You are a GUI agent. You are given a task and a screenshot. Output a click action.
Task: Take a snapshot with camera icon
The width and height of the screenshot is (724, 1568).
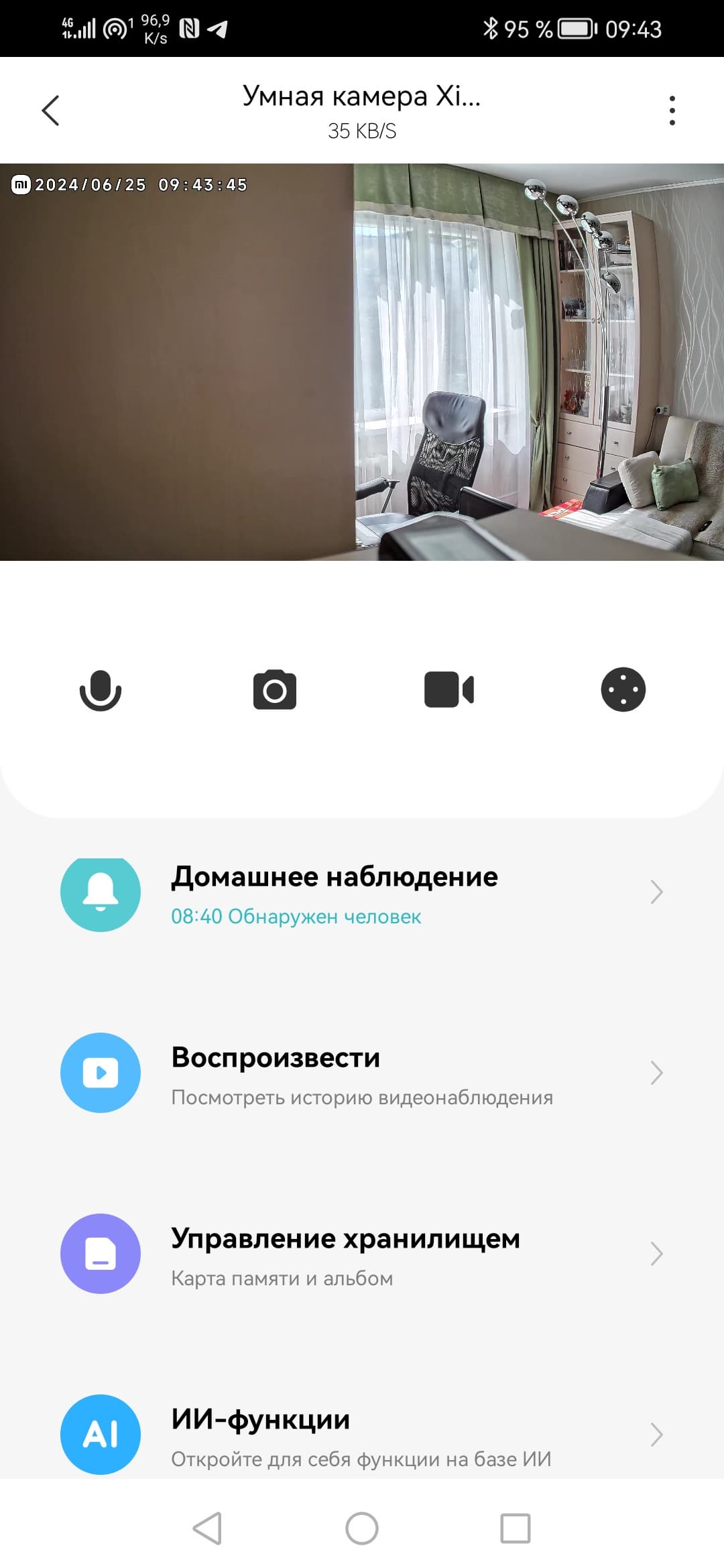[x=275, y=690]
